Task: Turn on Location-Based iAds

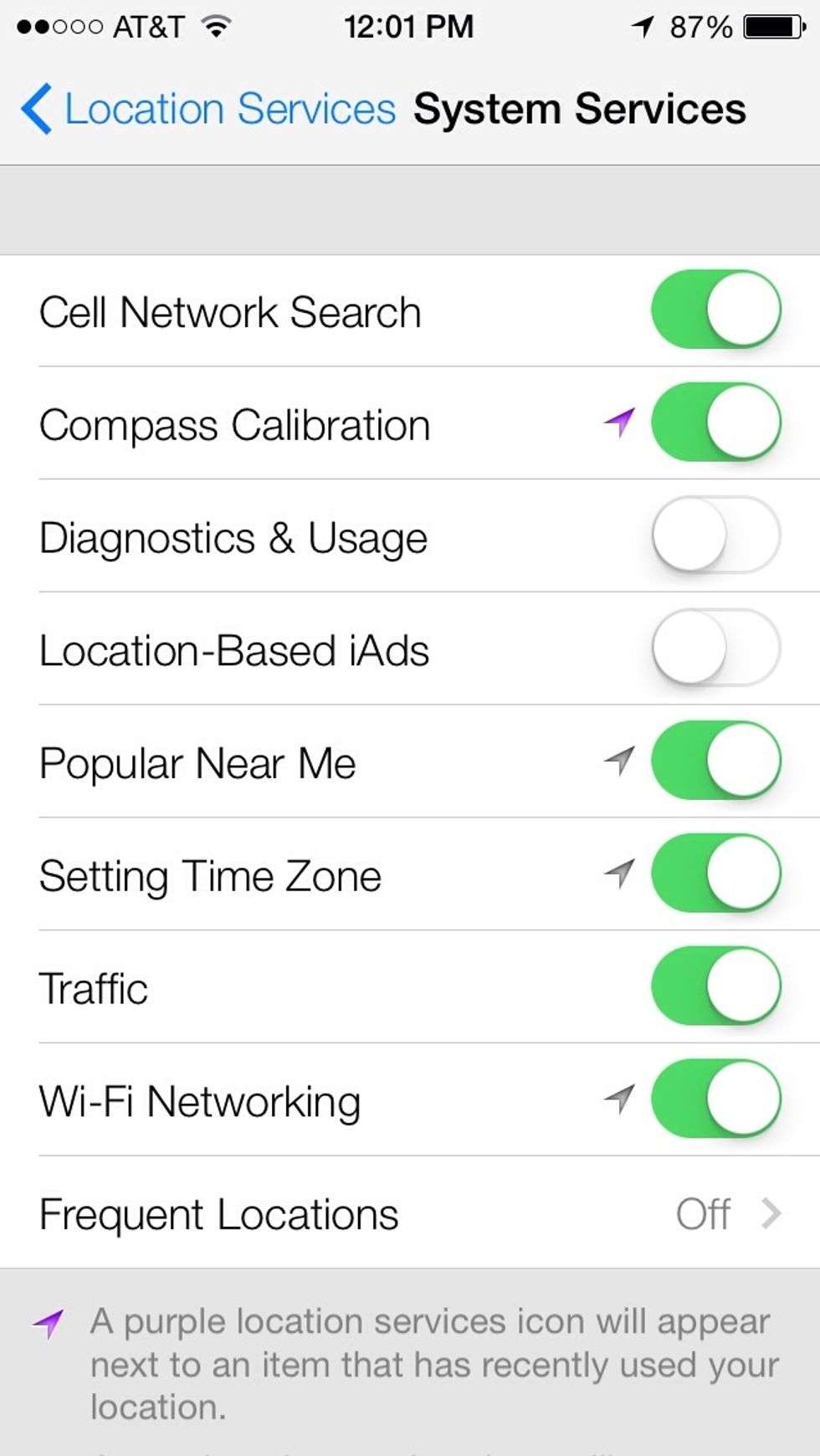Action: click(715, 649)
